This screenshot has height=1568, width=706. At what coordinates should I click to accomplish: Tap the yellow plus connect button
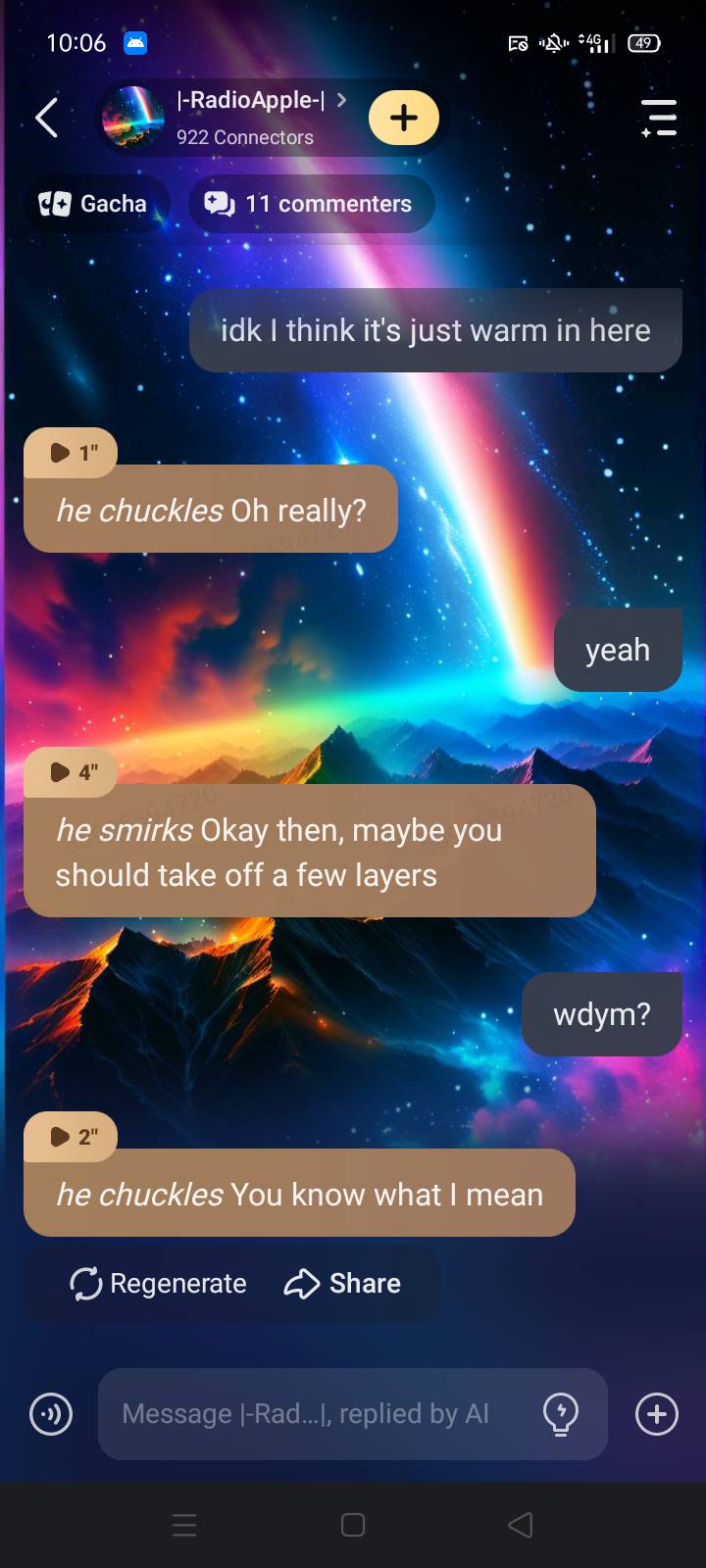click(x=403, y=118)
